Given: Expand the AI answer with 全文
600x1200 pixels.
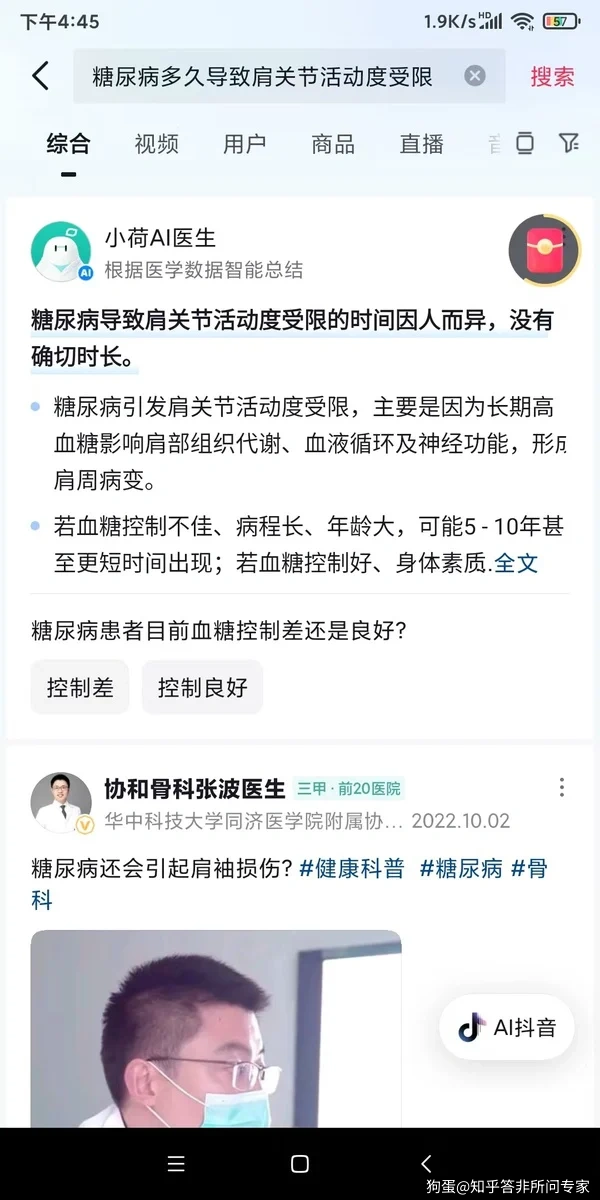Looking at the screenshot, I should click(516, 563).
